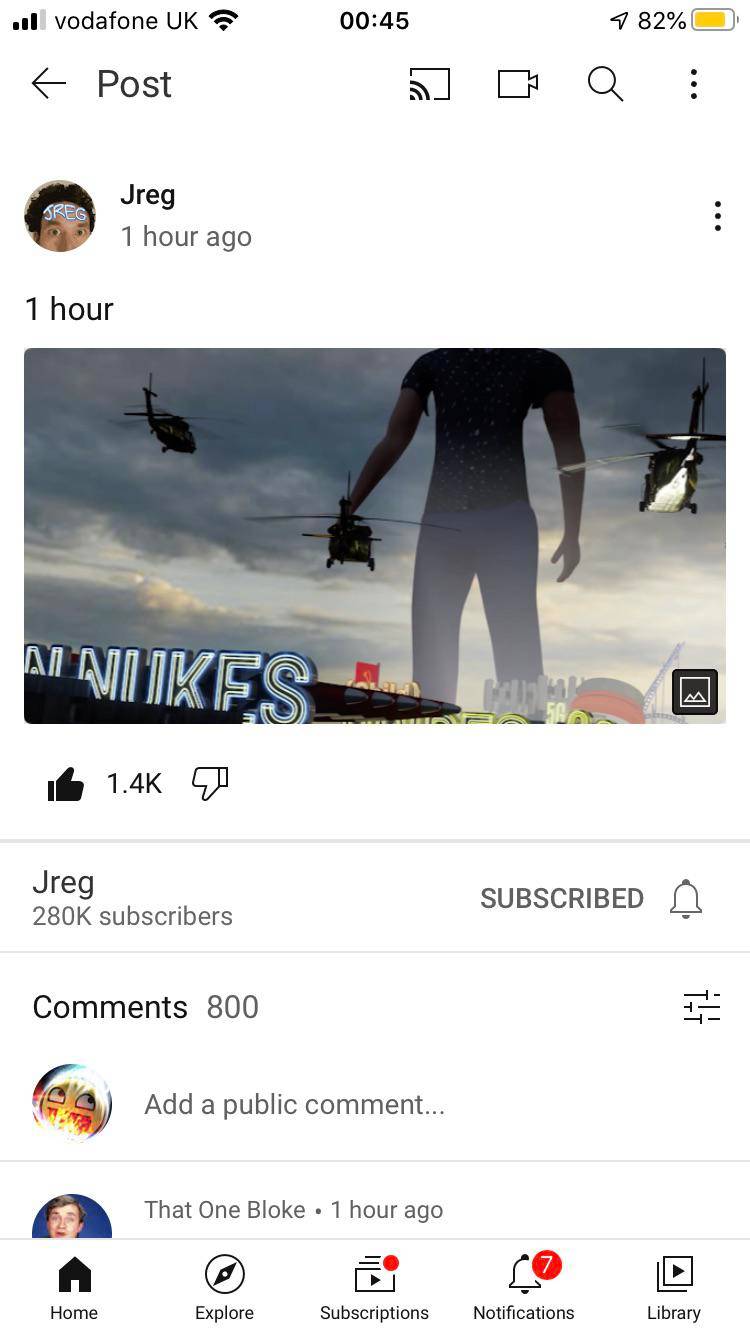
Task: Dislike Jreg's post
Action: tap(210, 783)
